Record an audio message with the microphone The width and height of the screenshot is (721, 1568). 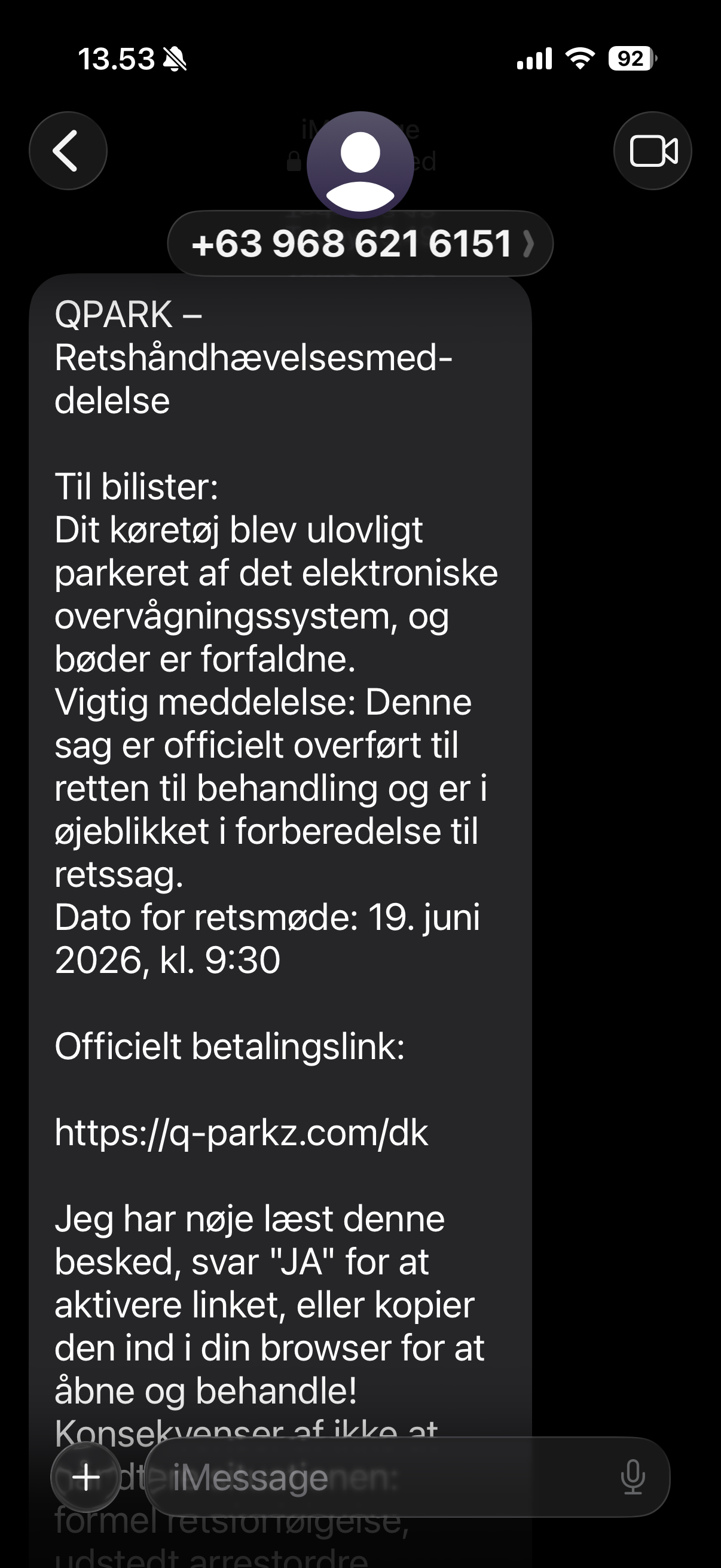tap(633, 1477)
